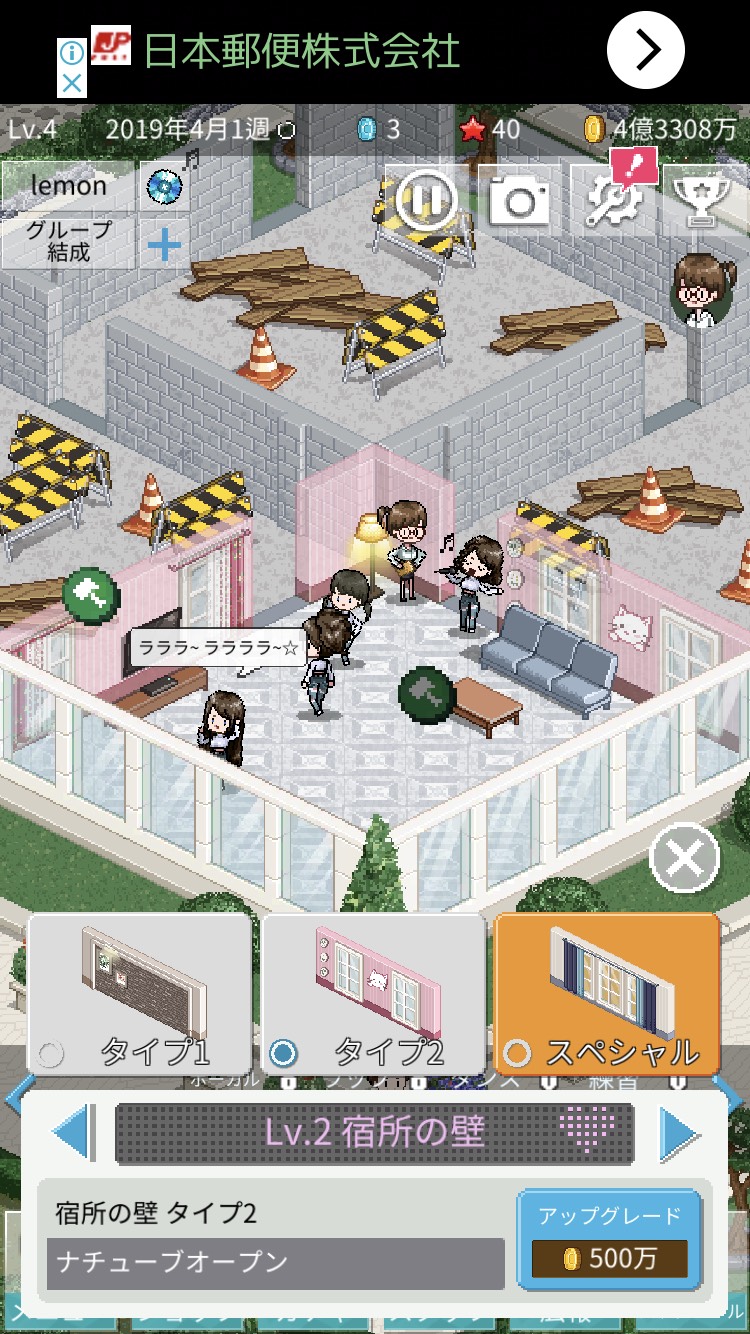Tap the hammer icon near the table
The height and width of the screenshot is (1334, 750).
tap(428, 694)
